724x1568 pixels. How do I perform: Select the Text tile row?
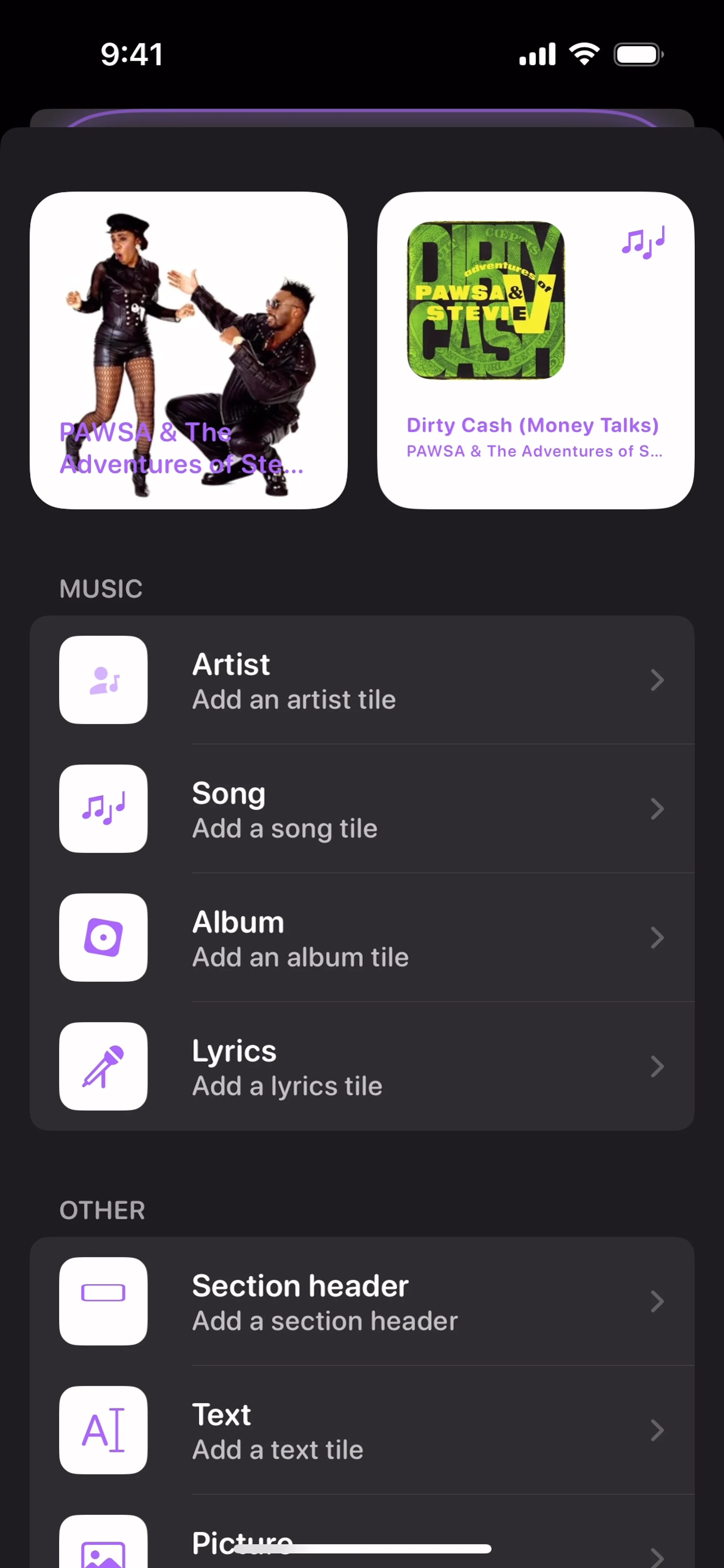click(x=362, y=1430)
